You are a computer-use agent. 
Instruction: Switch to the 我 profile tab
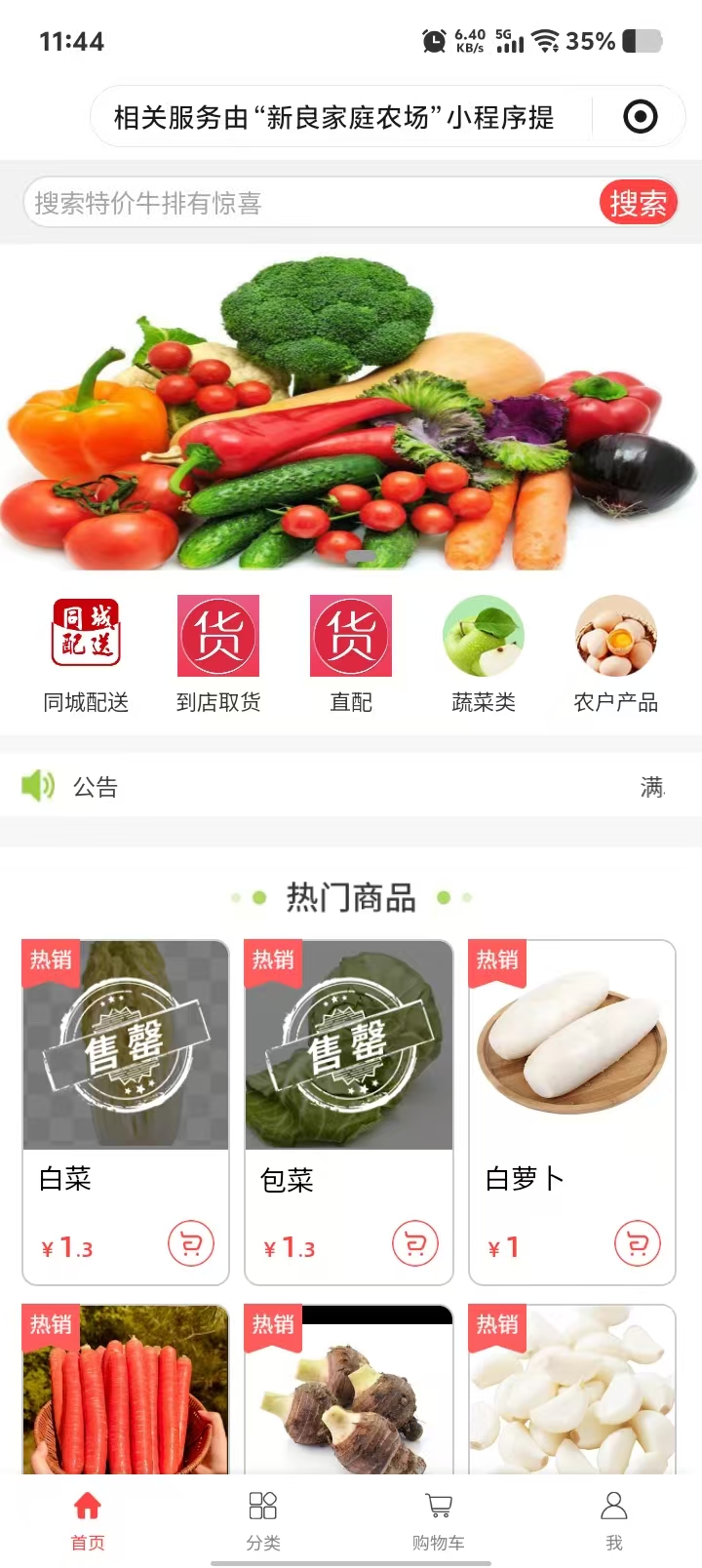[614, 1519]
